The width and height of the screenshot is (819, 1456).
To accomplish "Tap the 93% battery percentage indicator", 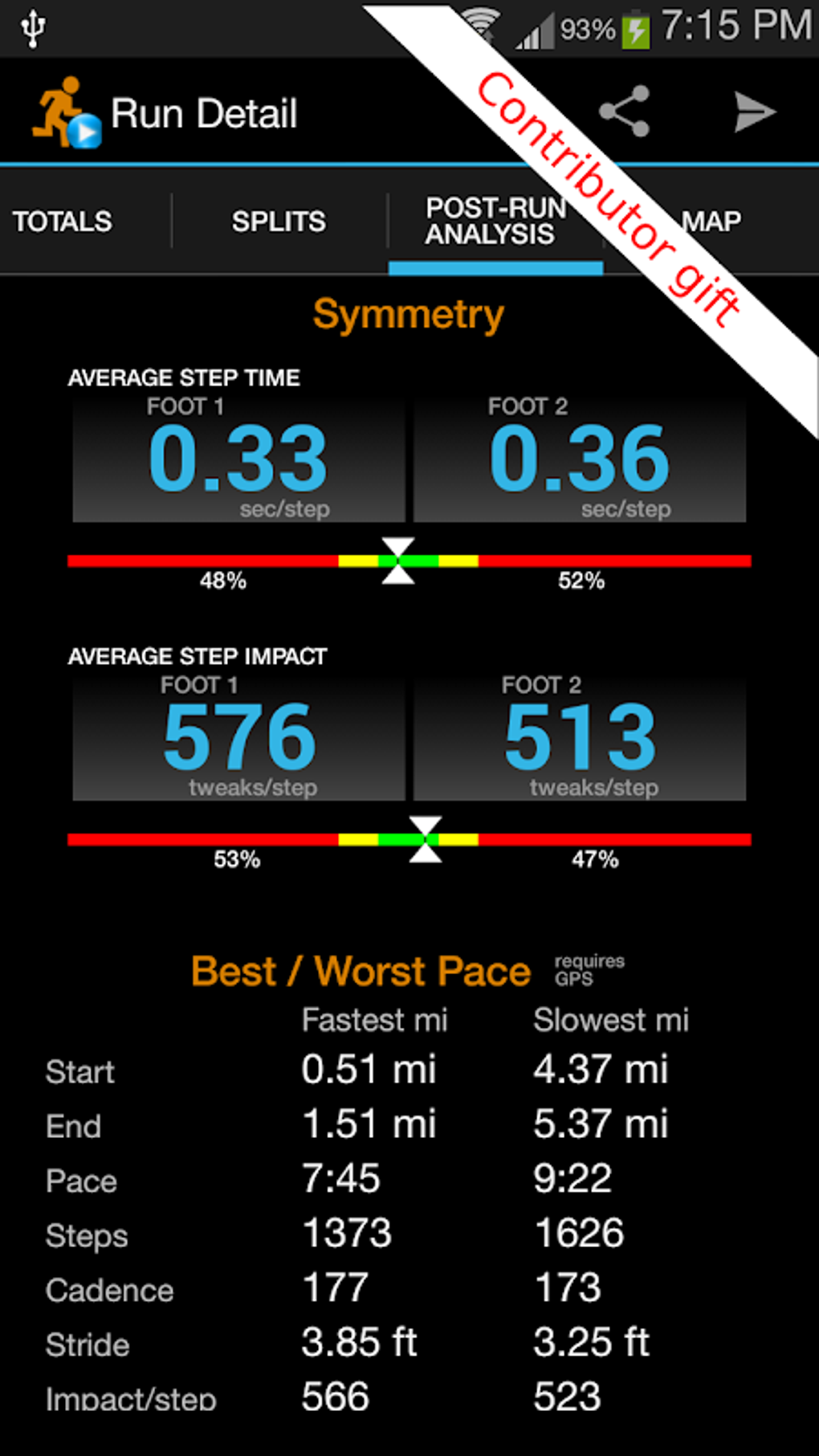I will coord(587,27).
